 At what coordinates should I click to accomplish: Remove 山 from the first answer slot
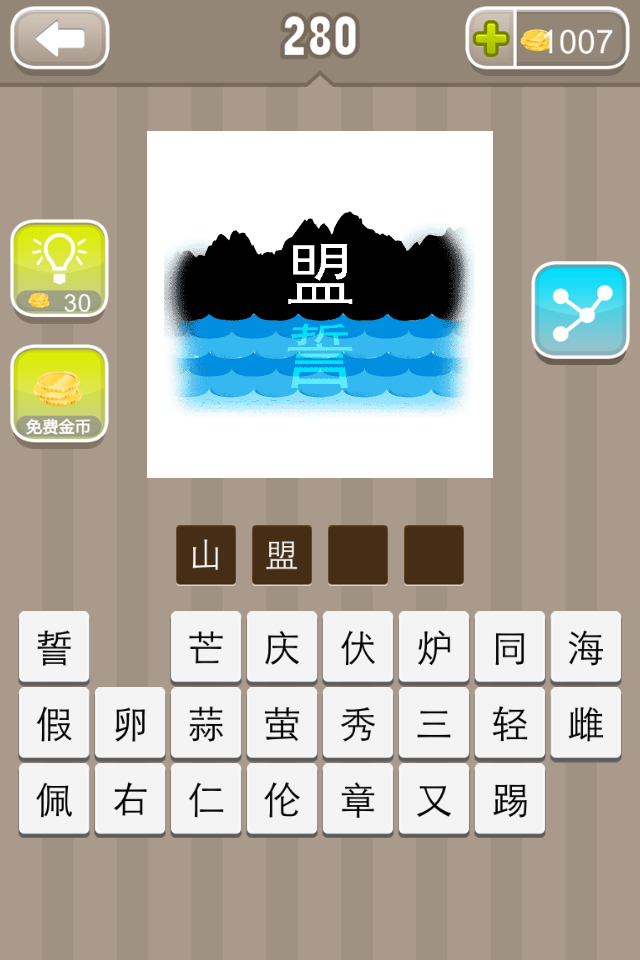[x=206, y=555]
